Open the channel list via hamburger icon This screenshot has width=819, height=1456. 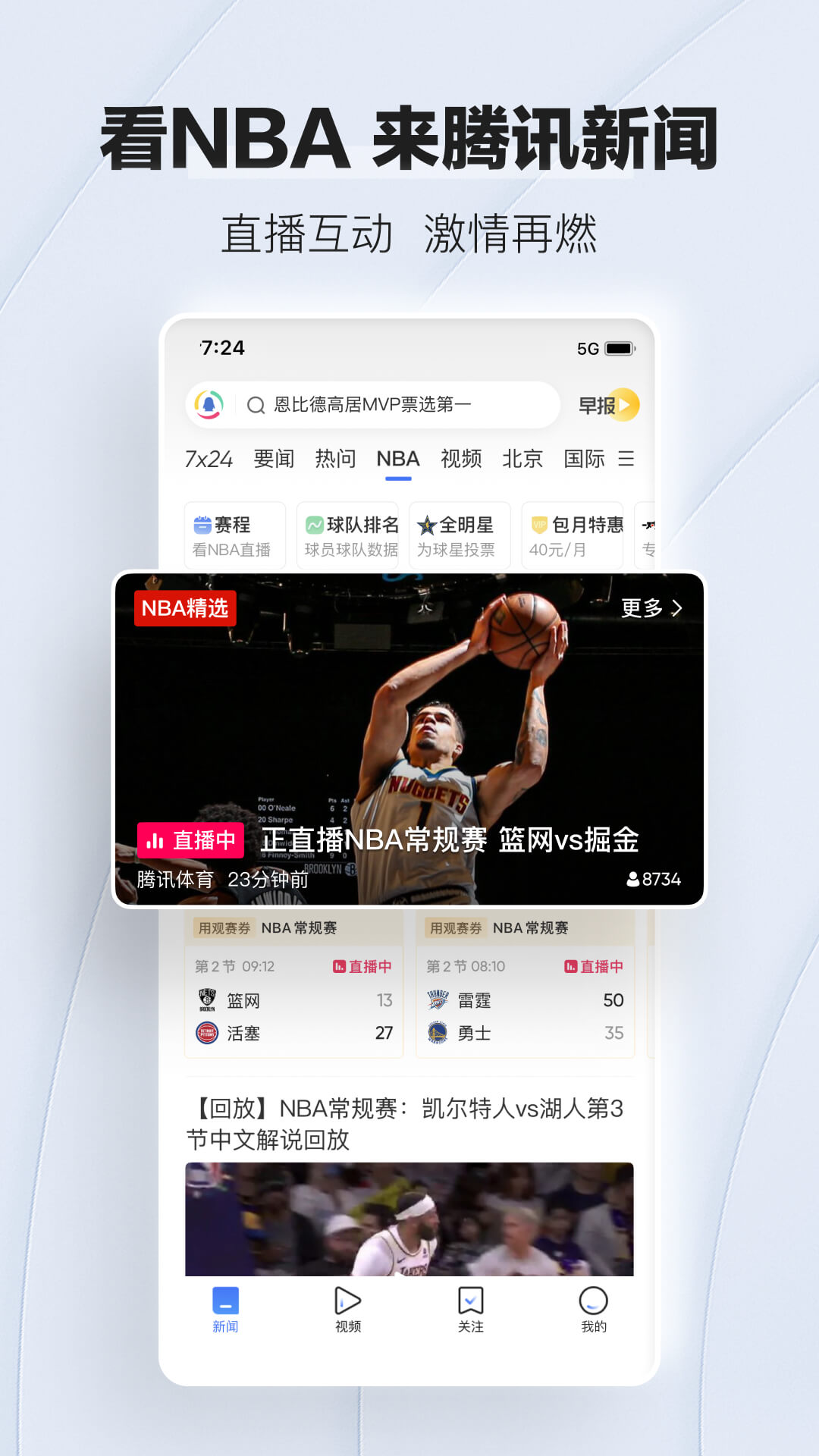pos(628,459)
